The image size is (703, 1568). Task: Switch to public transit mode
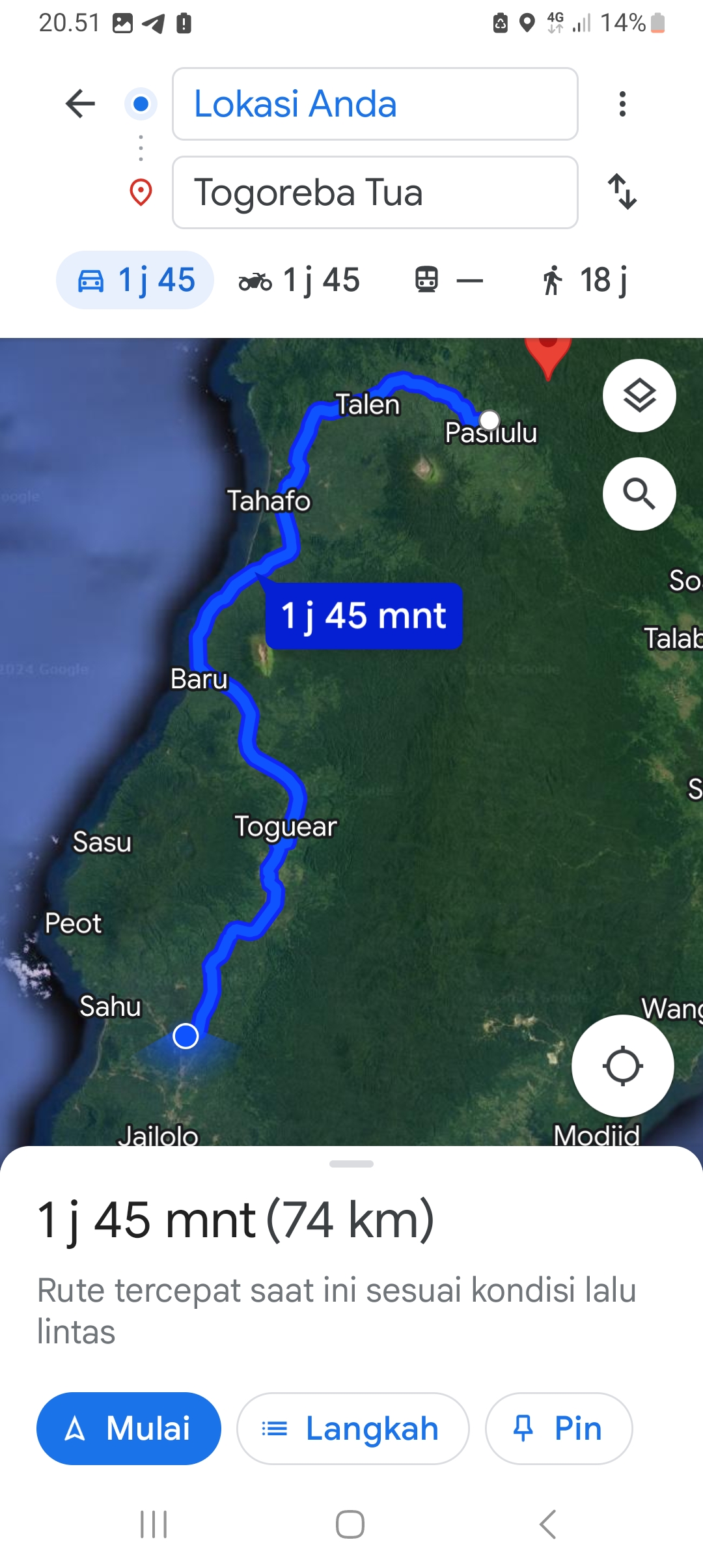[x=449, y=280]
